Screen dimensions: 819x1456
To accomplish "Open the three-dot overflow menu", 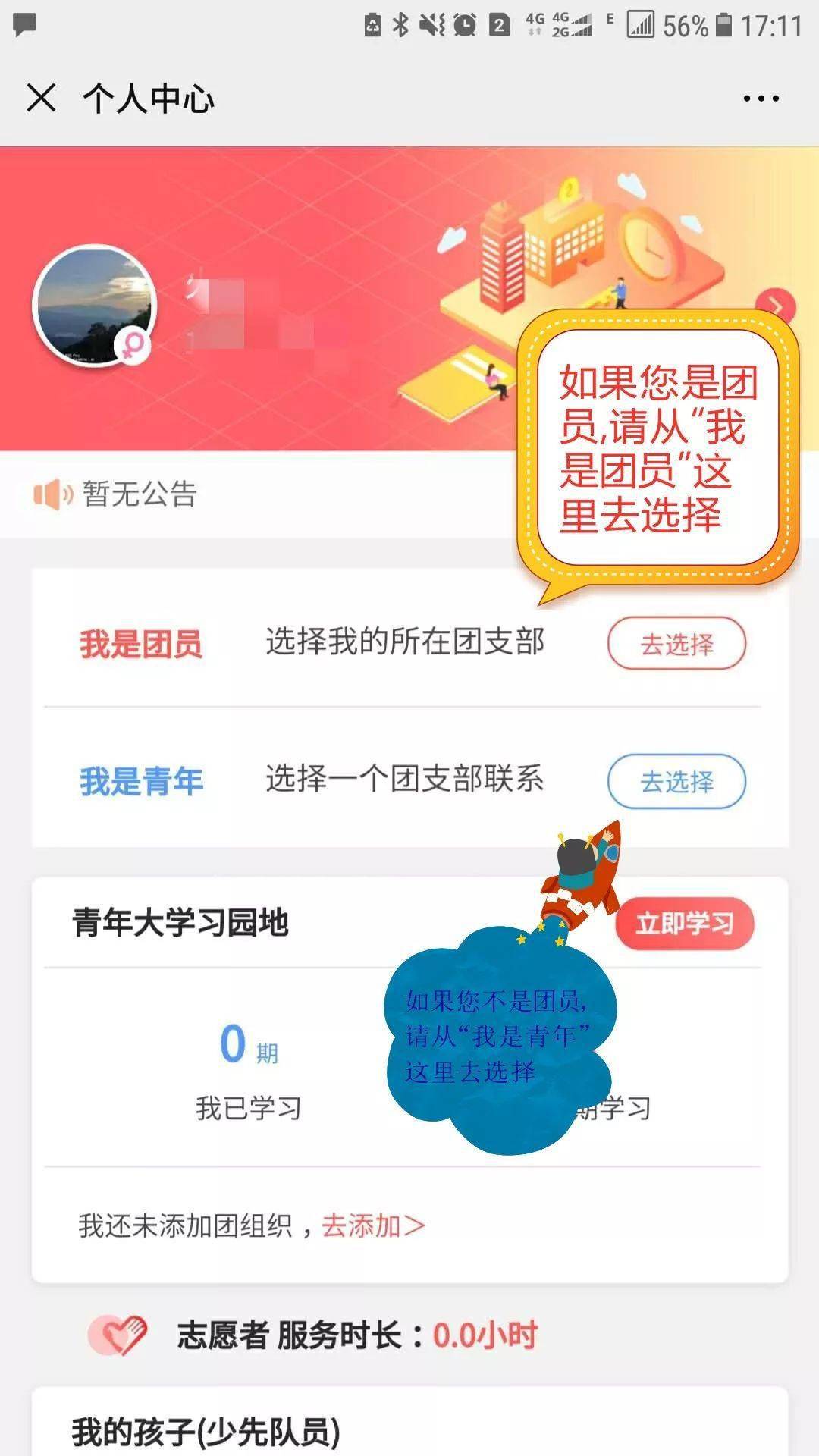I will click(761, 99).
